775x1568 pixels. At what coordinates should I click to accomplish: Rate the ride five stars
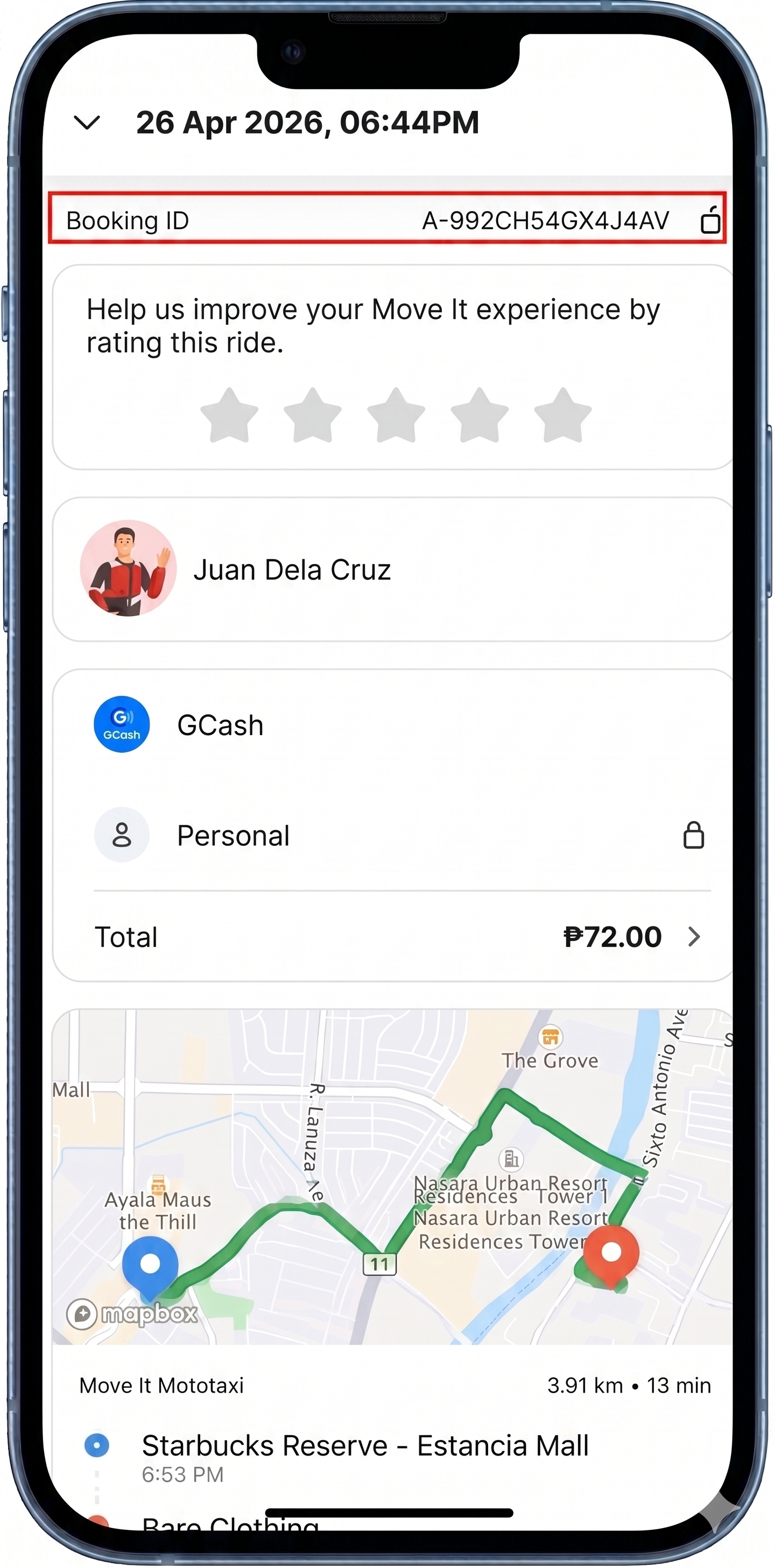pos(563,415)
